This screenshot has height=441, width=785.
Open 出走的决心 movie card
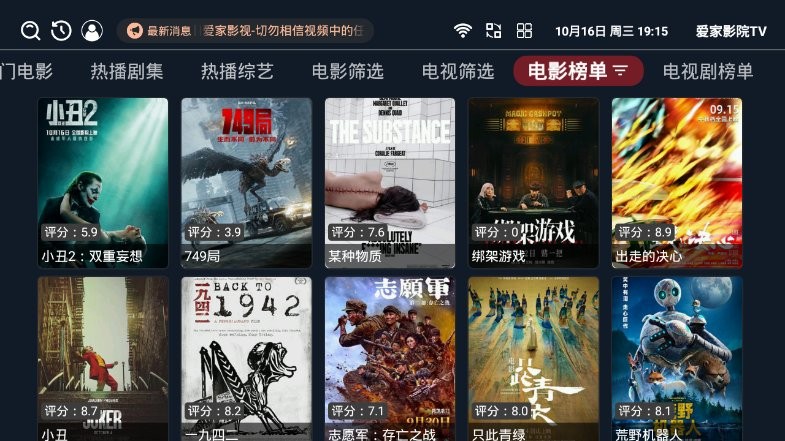click(x=677, y=182)
